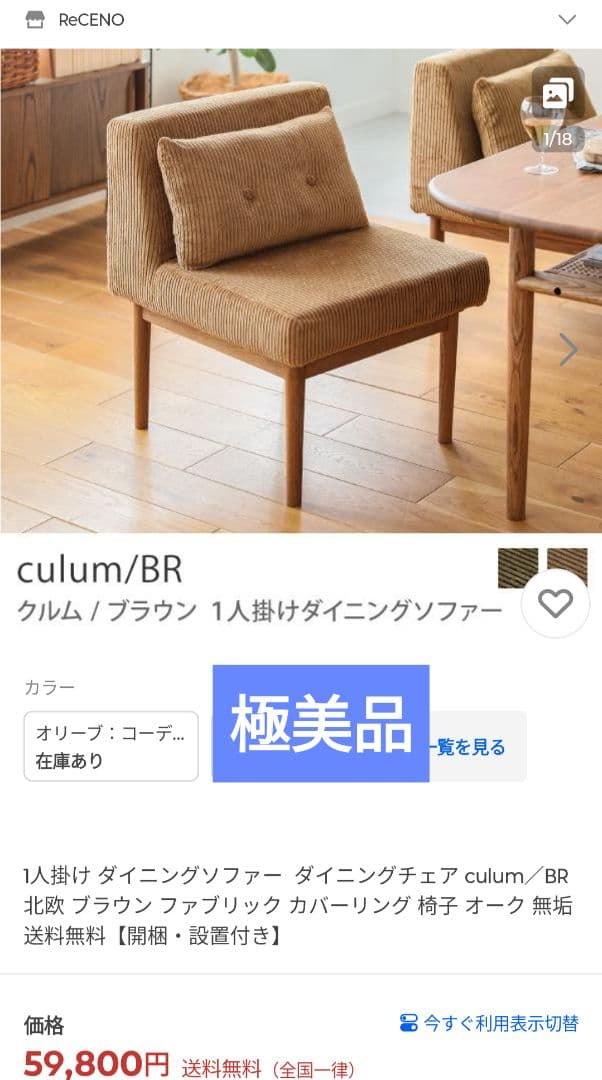Open the image gallery showing 1/18
This screenshot has width=602, height=1080.
[557, 108]
